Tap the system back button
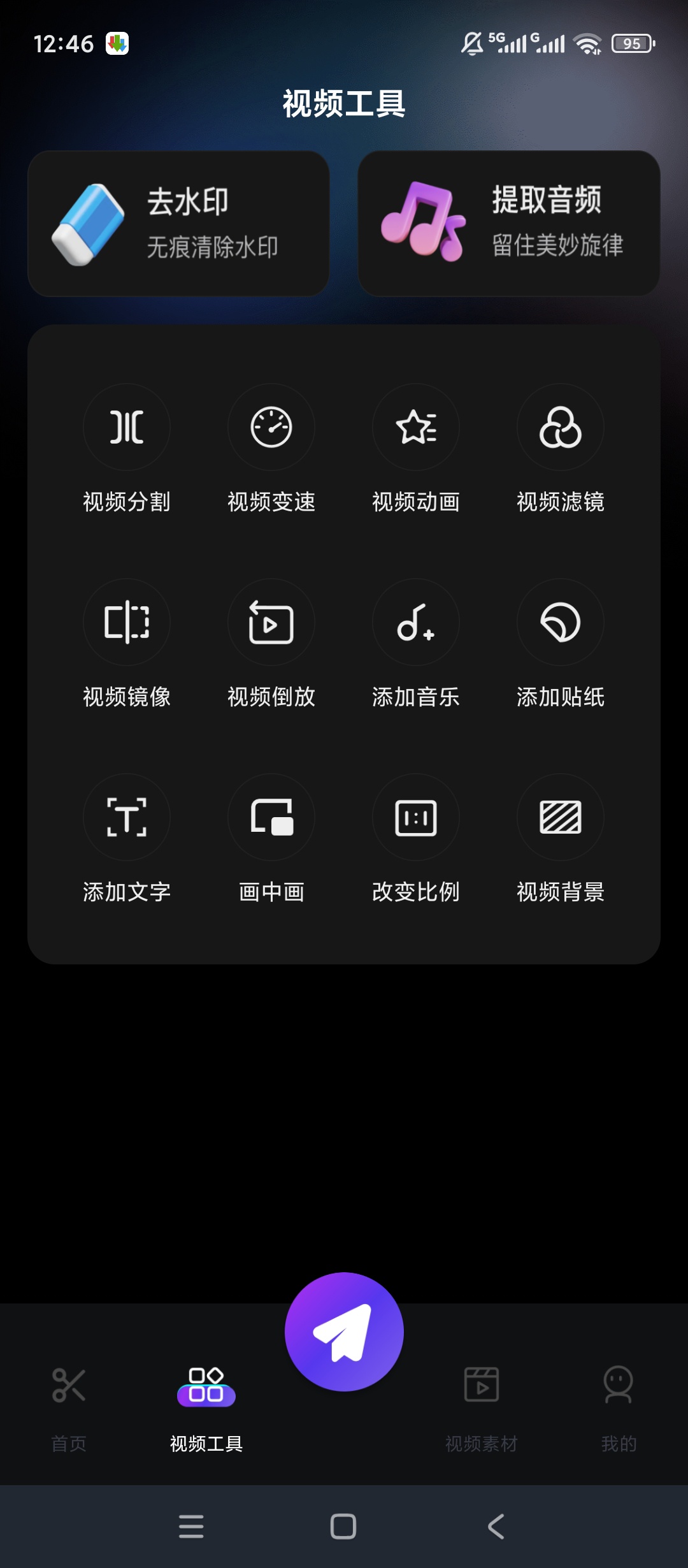Viewport: 688px width, 1568px height. (496, 1526)
